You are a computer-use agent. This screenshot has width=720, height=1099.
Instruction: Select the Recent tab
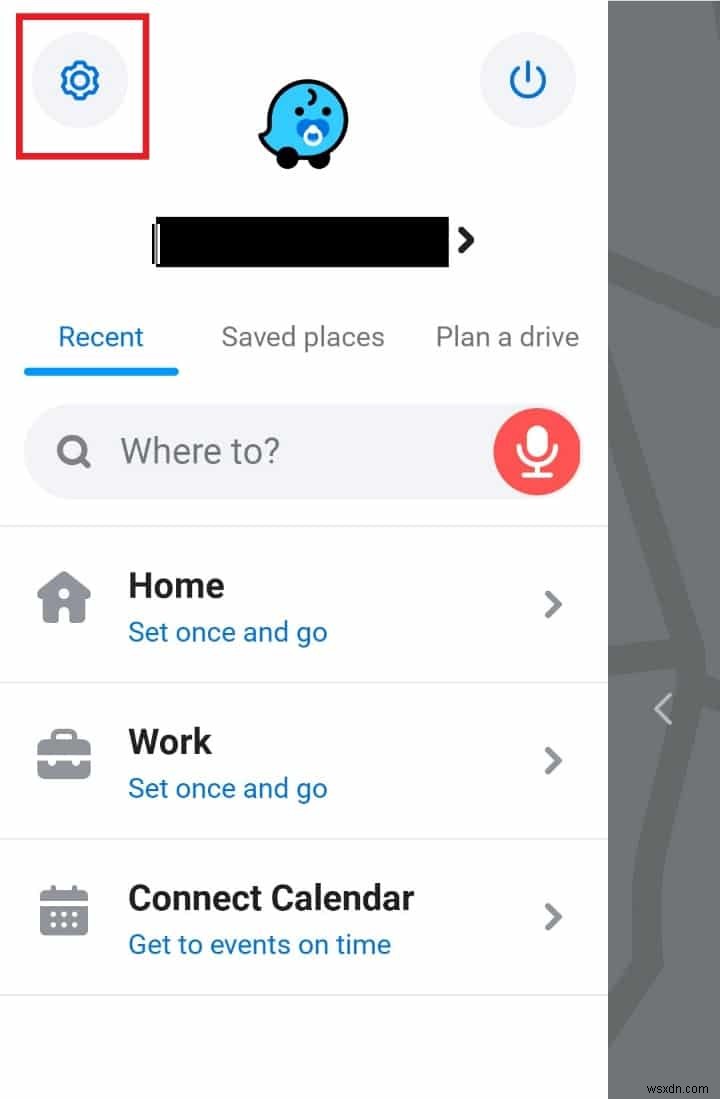click(100, 337)
